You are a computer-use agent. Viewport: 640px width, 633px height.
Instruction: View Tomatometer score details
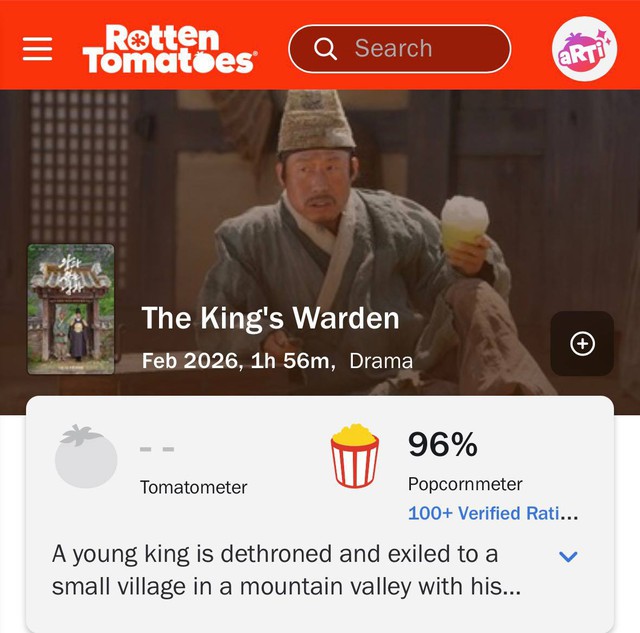[x=86, y=457]
